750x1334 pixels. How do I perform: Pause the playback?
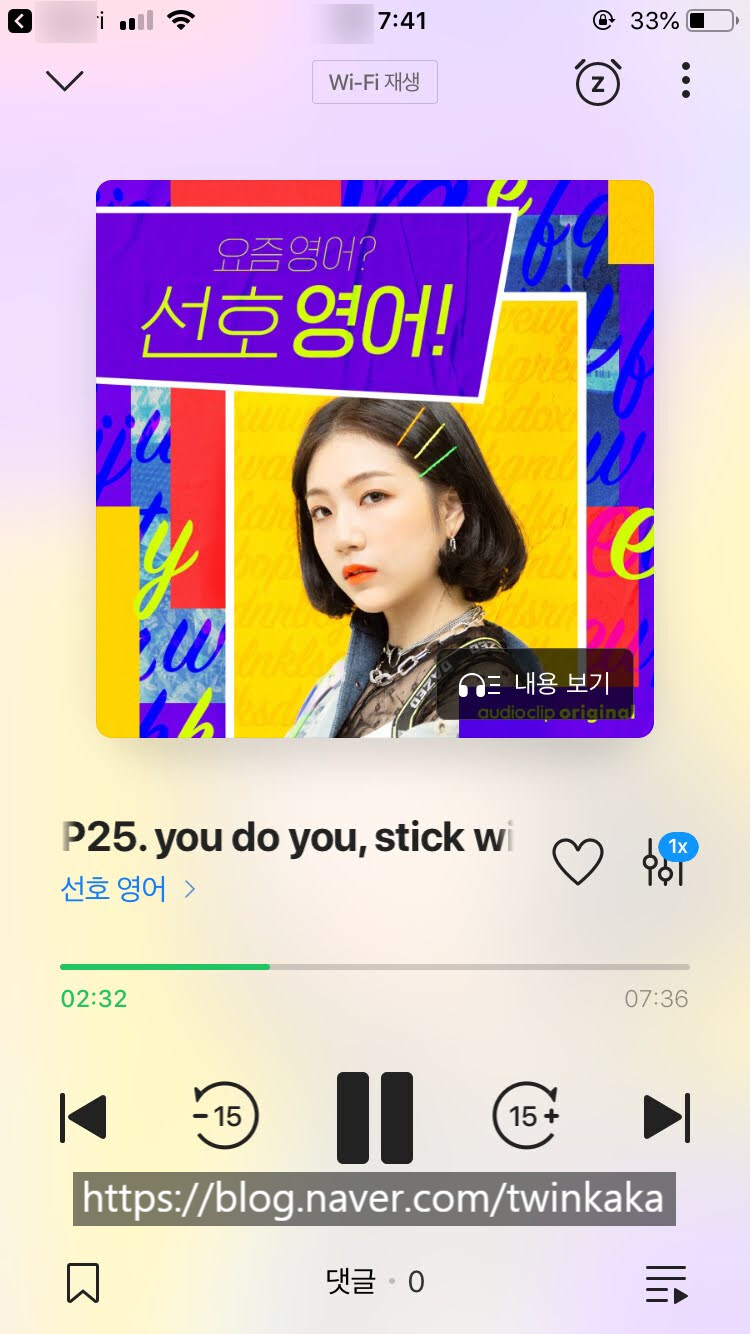[x=375, y=1117]
